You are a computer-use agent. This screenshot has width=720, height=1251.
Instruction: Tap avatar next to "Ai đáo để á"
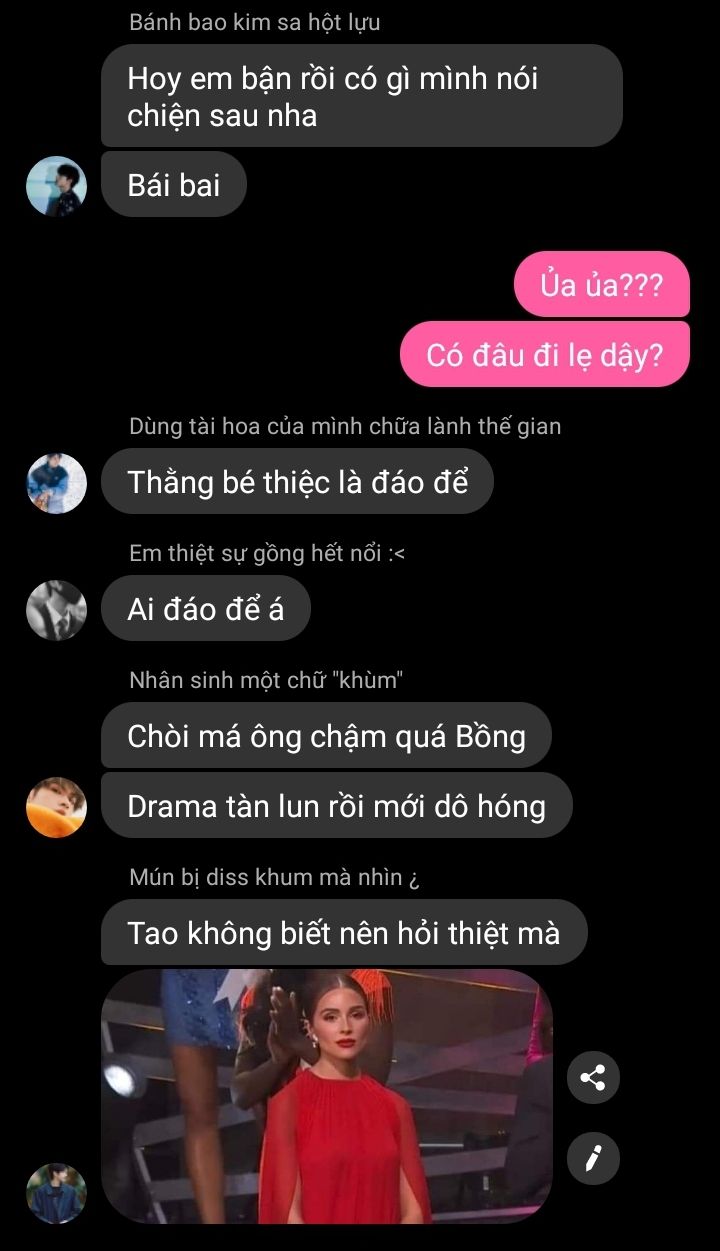click(56, 610)
